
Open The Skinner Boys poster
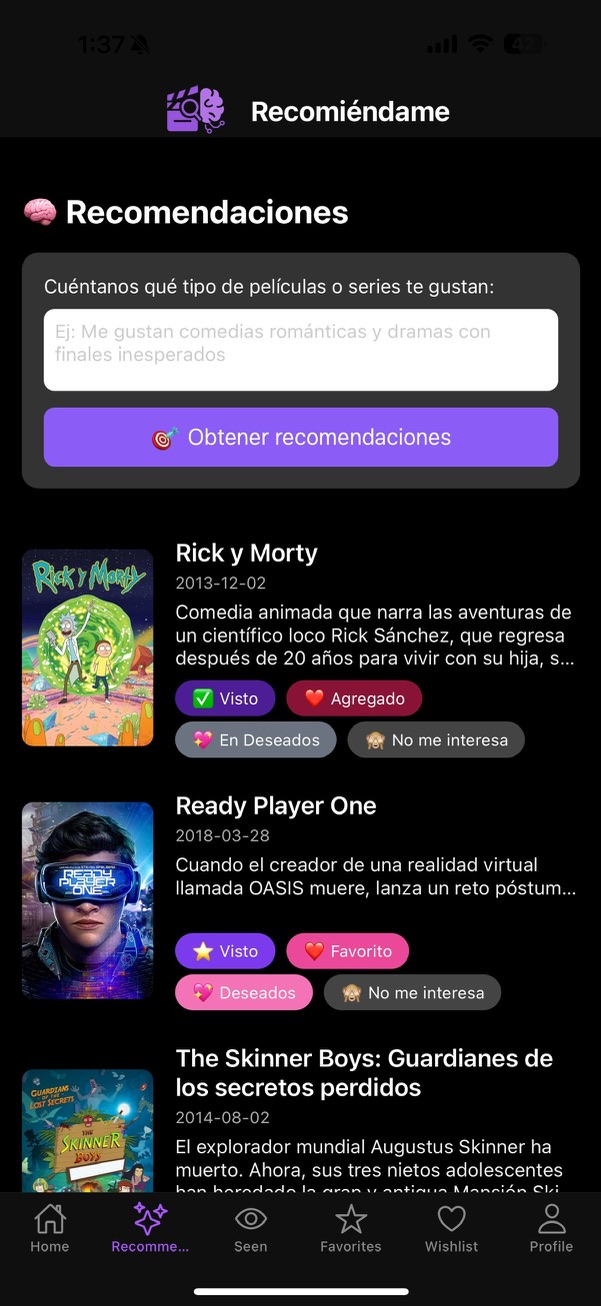click(x=88, y=1130)
